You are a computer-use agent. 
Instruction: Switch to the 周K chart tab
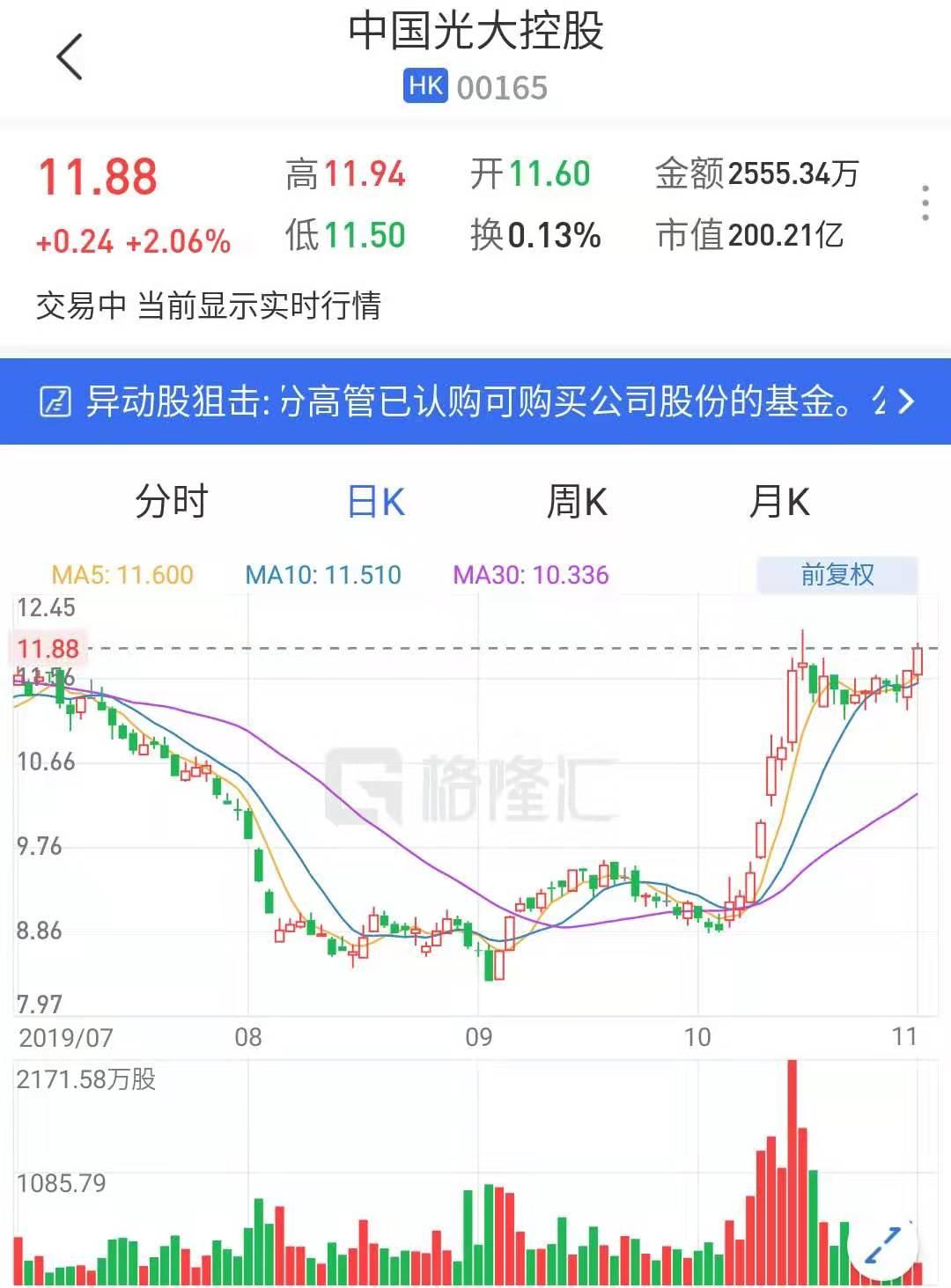pyautogui.click(x=577, y=502)
